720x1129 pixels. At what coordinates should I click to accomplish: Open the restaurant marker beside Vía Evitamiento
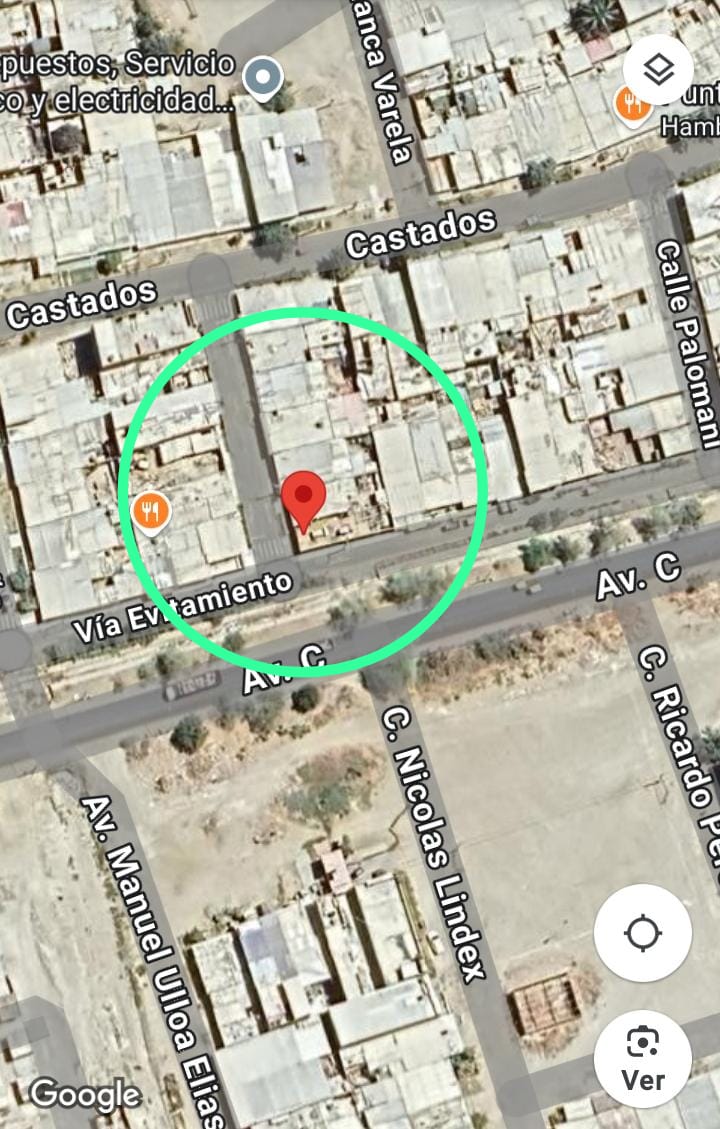150,513
